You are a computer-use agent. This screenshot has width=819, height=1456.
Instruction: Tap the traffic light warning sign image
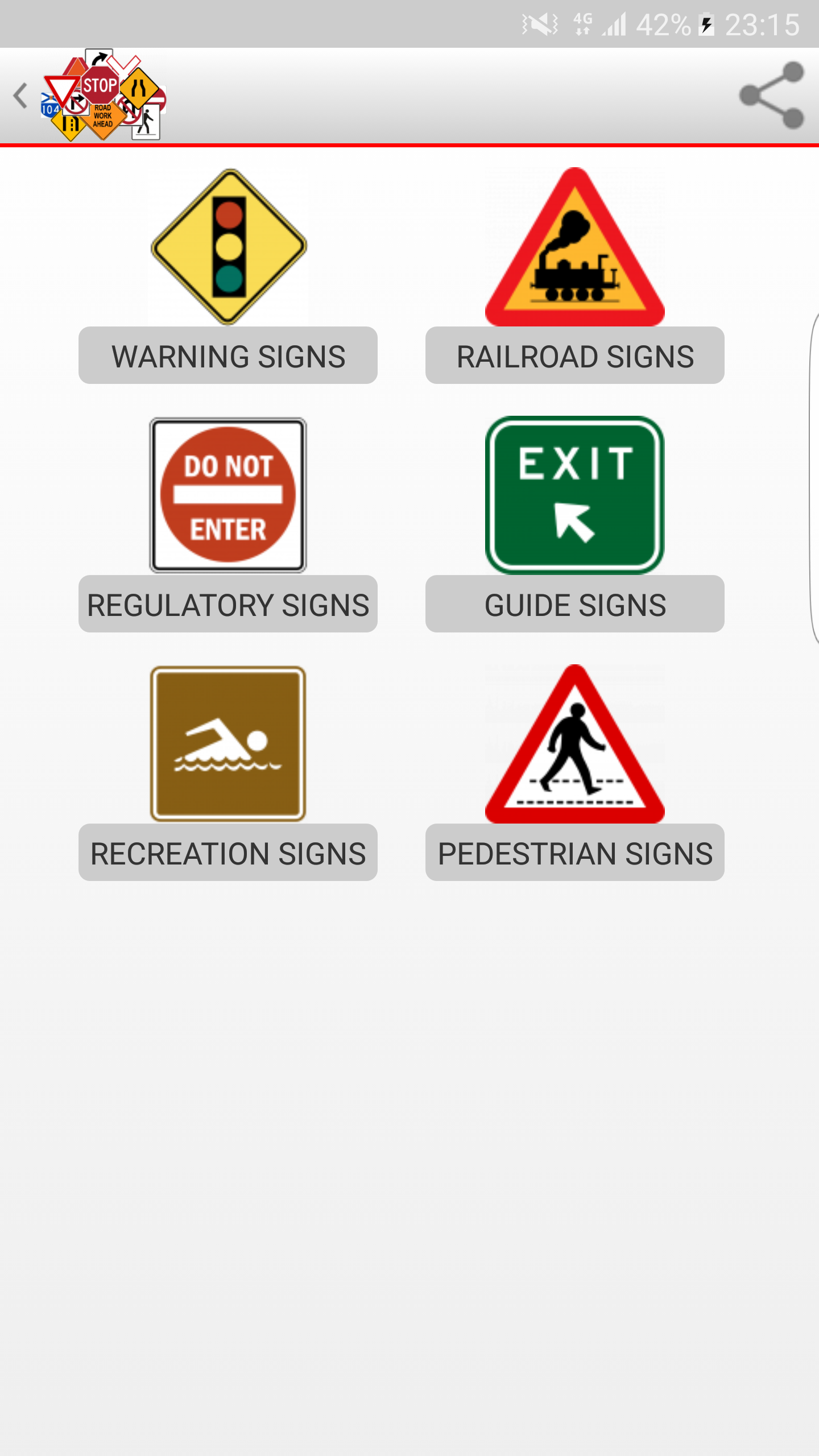[x=229, y=247]
